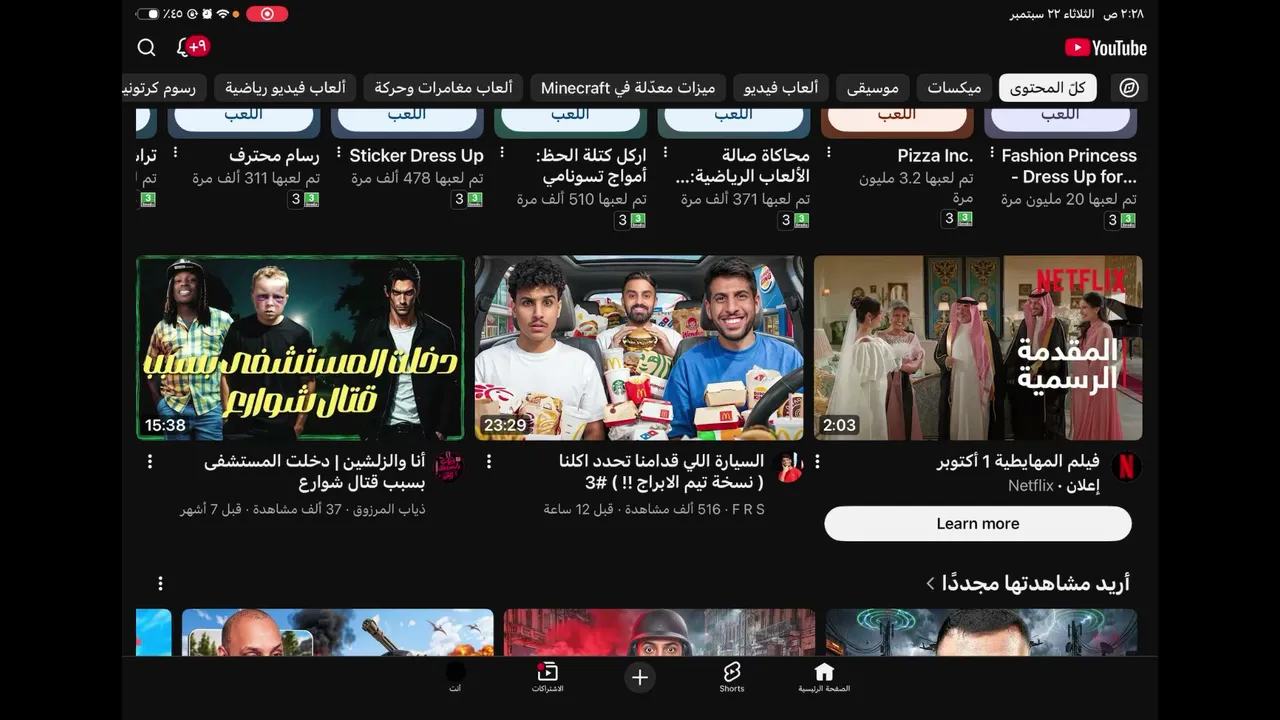Tap Learn more on Netflix ad

(x=978, y=523)
